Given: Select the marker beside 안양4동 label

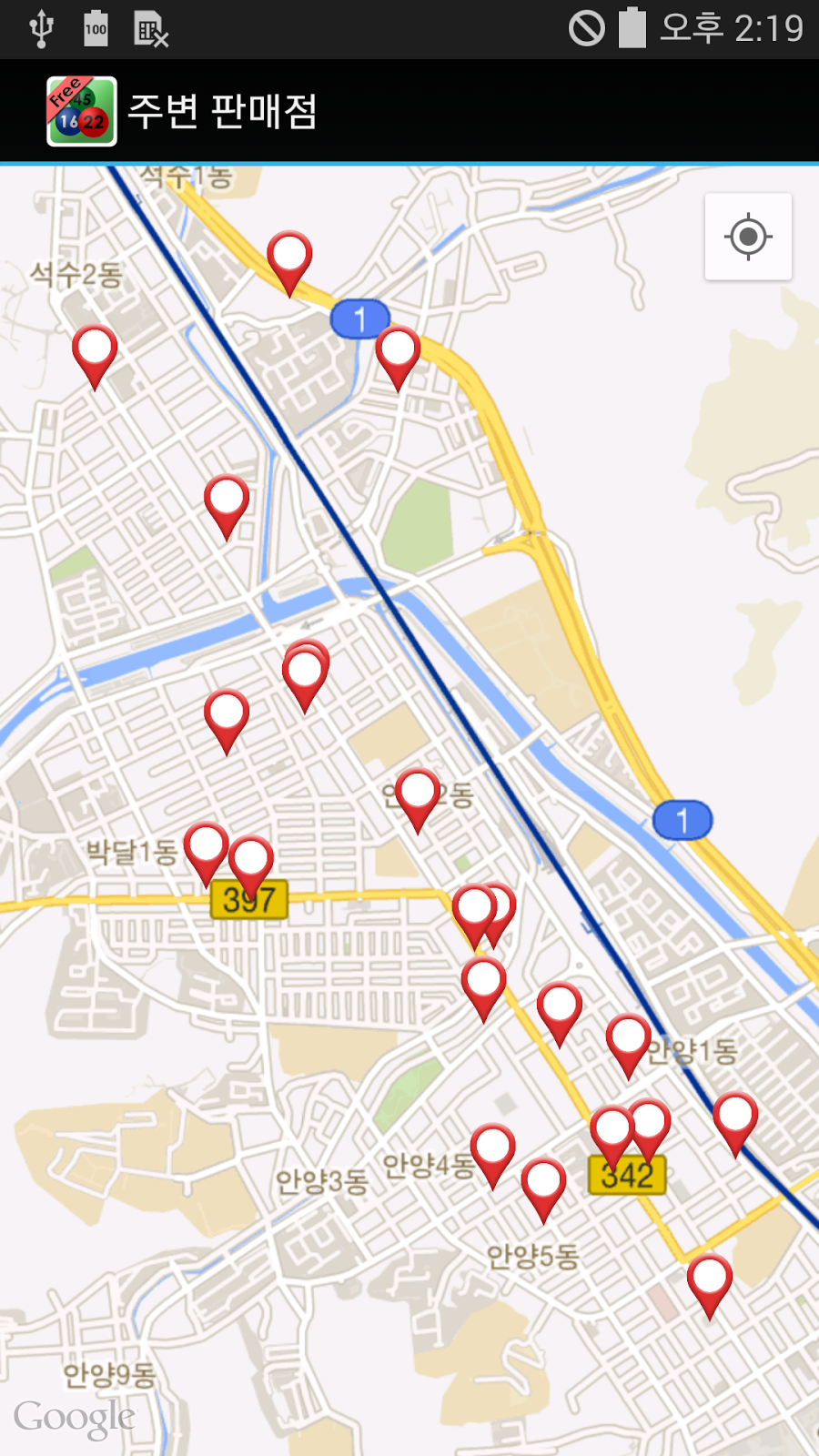Looking at the screenshot, I should click(x=493, y=1148).
